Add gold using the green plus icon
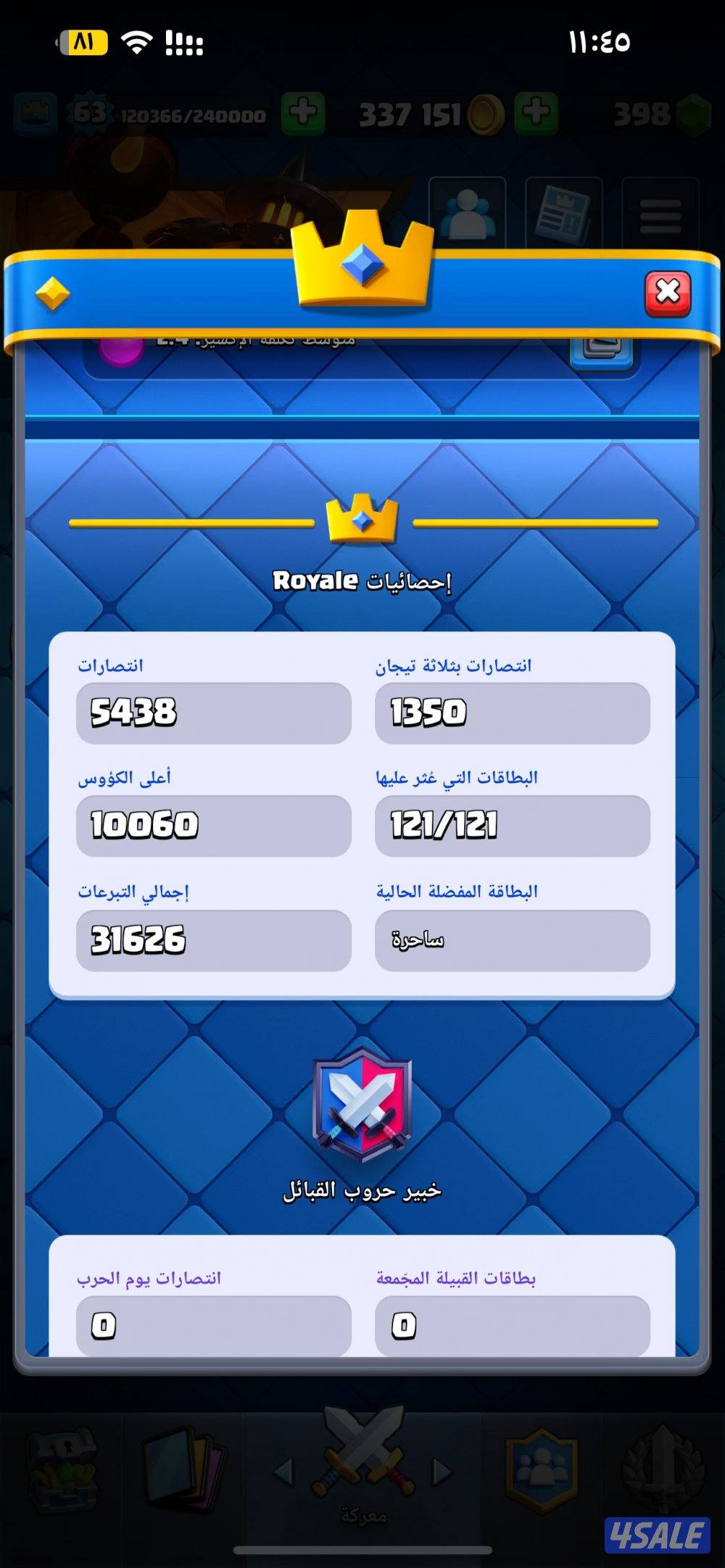725x1568 pixels. tap(304, 114)
